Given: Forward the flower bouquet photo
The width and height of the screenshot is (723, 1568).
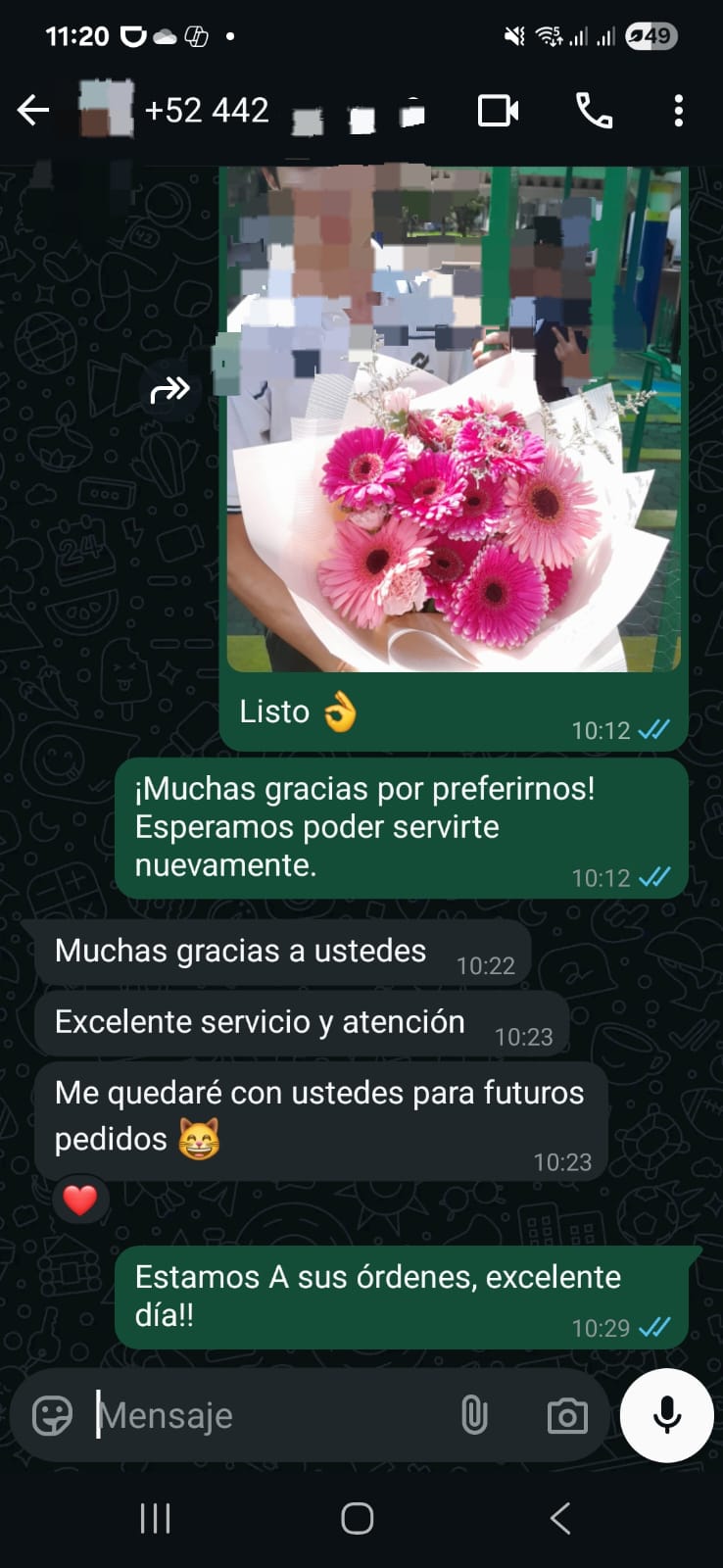Looking at the screenshot, I should tap(169, 390).
